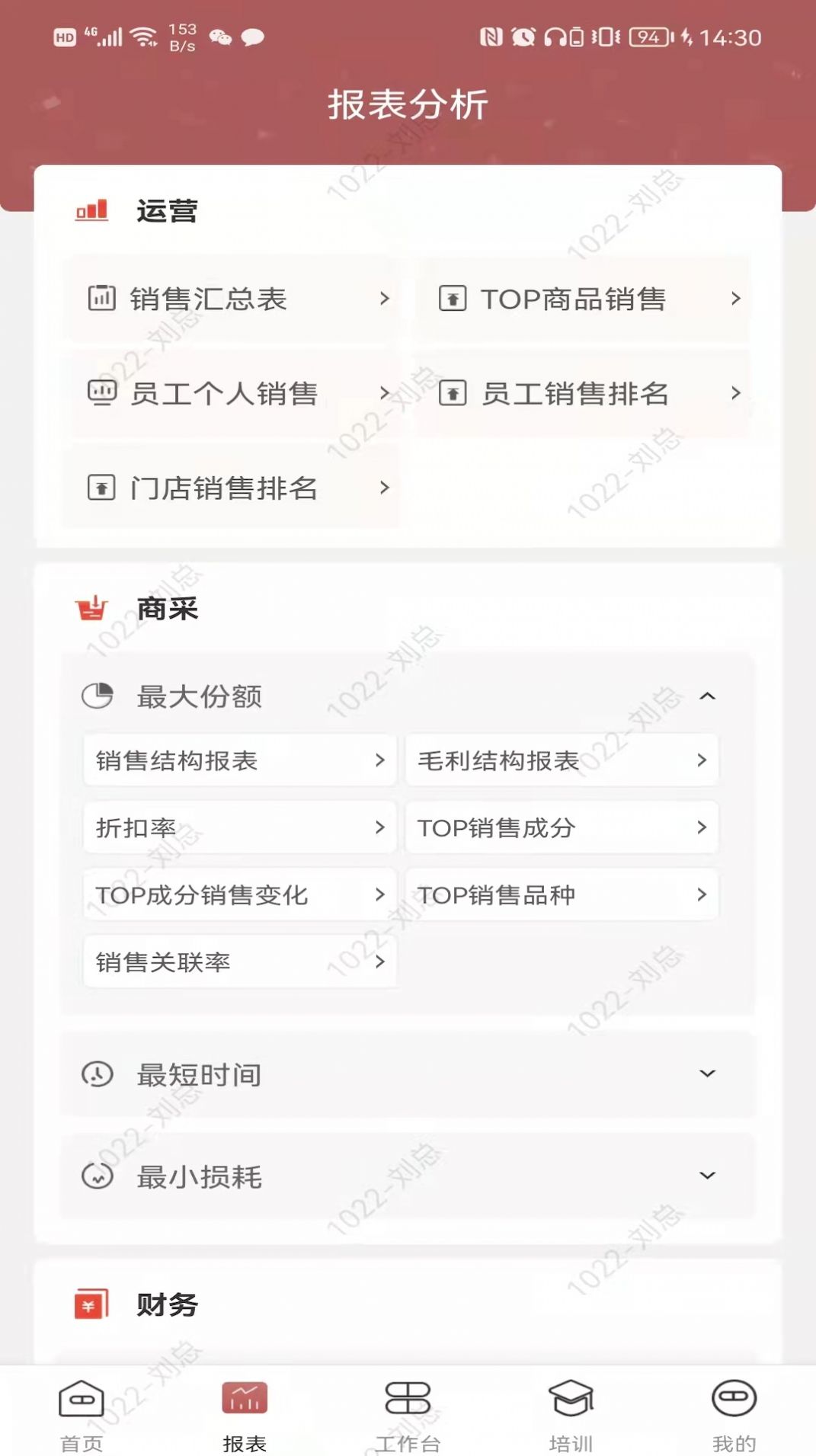The width and height of the screenshot is (816, 1456).
Task: Open TOP商品销售 report
Action: click(583, 299)
